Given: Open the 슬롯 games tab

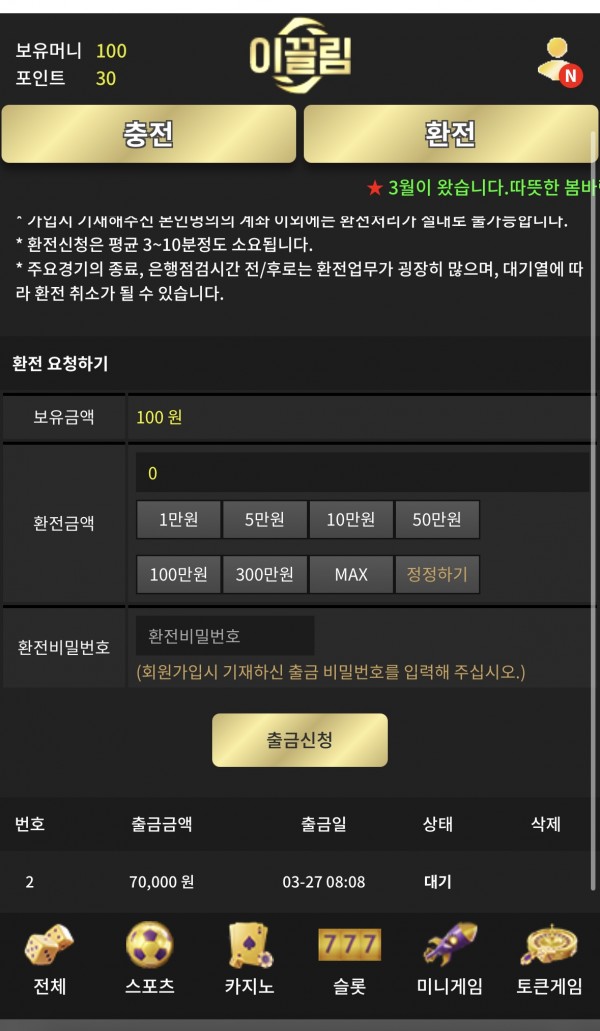Looking at the screenshot, I should click(x=349, y=960).
